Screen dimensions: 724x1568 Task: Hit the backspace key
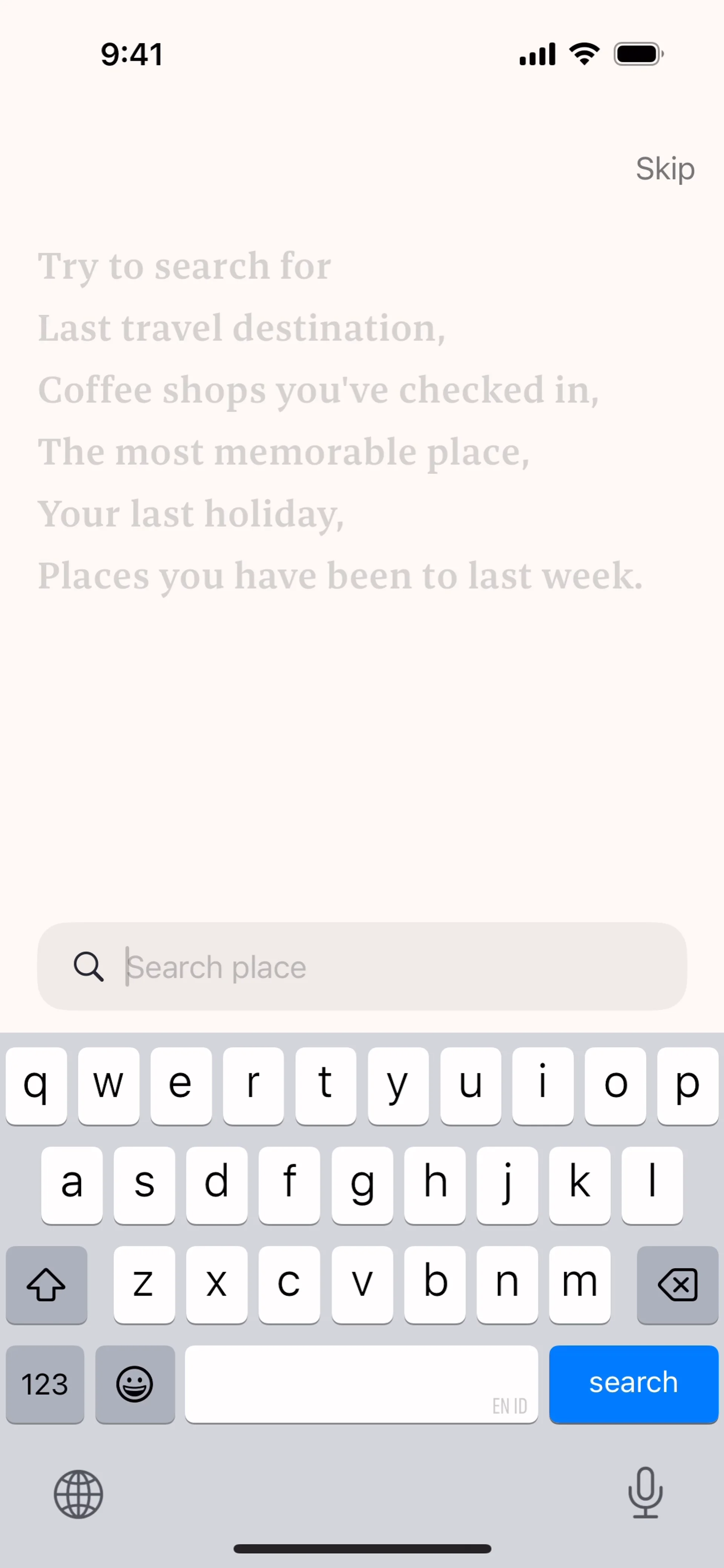(x=677, y=1284)
